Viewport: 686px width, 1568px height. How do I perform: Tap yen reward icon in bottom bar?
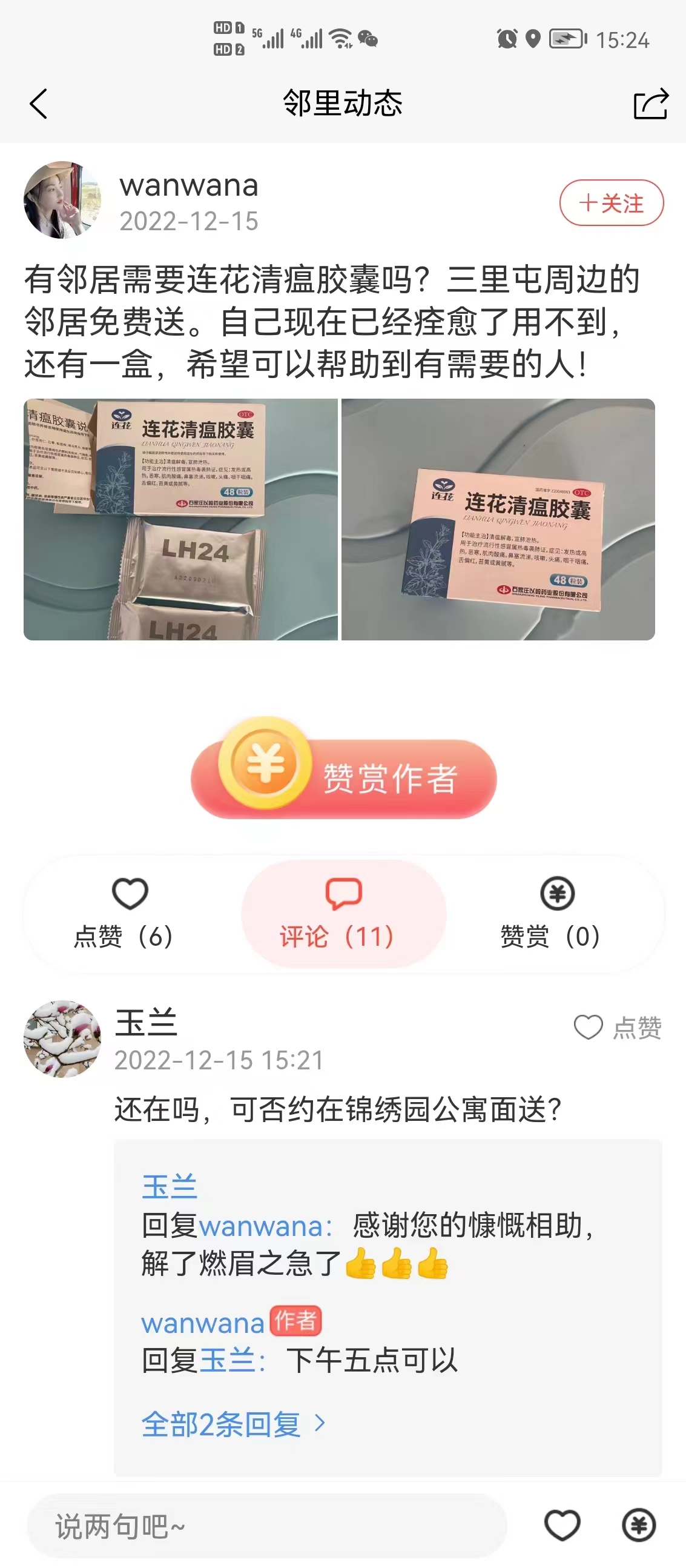(639, 1526)
